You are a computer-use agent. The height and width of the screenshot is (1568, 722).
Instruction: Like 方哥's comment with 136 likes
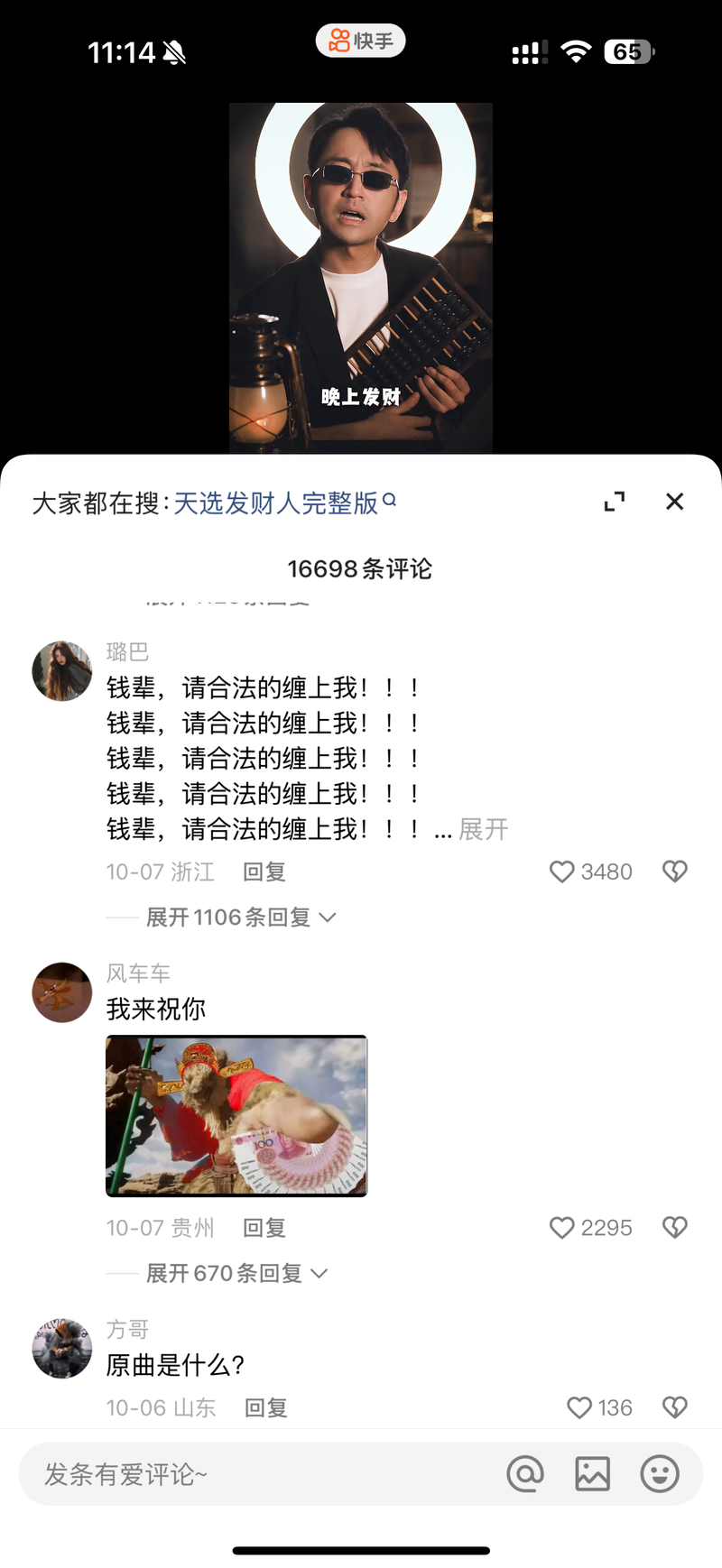(599, 1407)
